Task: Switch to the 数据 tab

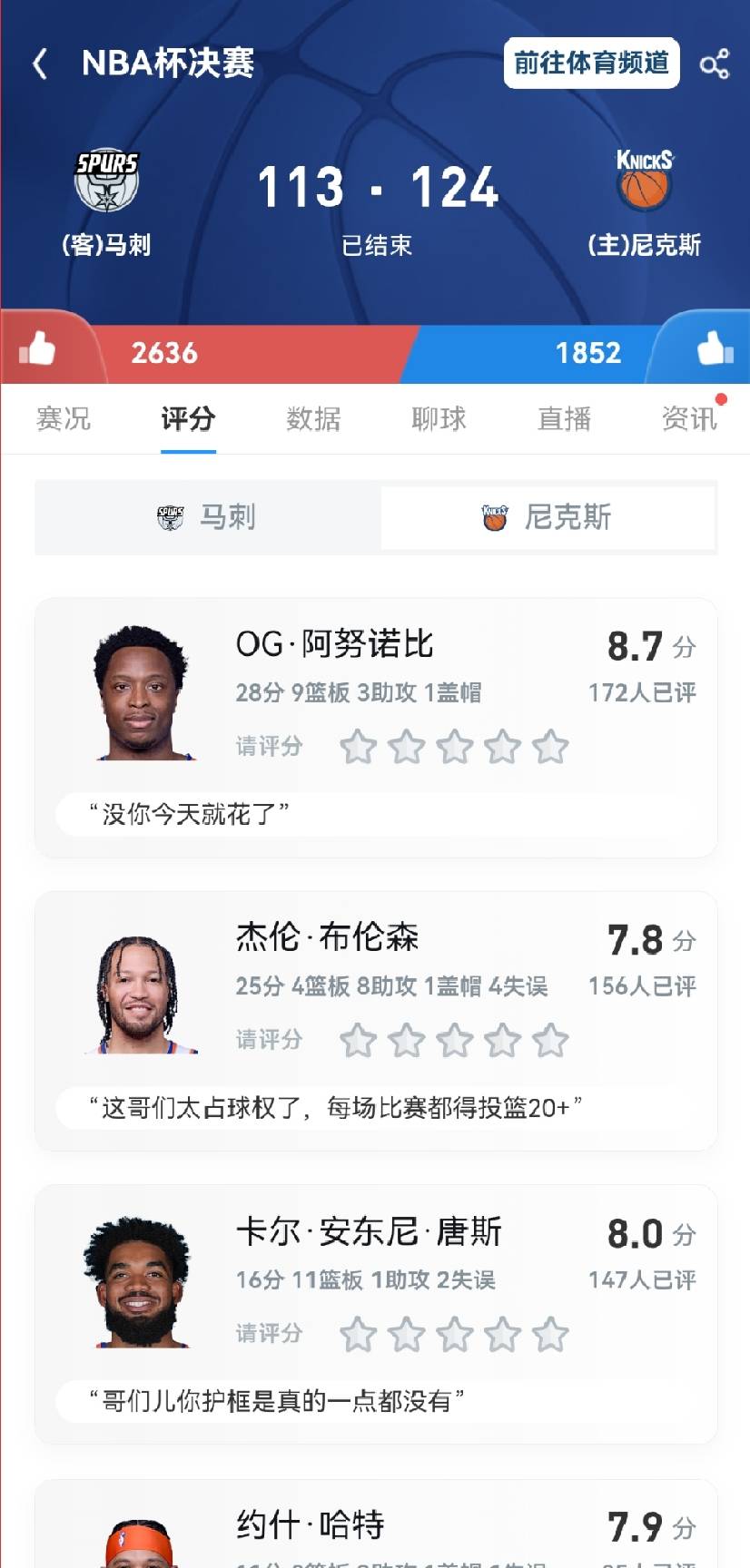Action: [x=313, y=418]
